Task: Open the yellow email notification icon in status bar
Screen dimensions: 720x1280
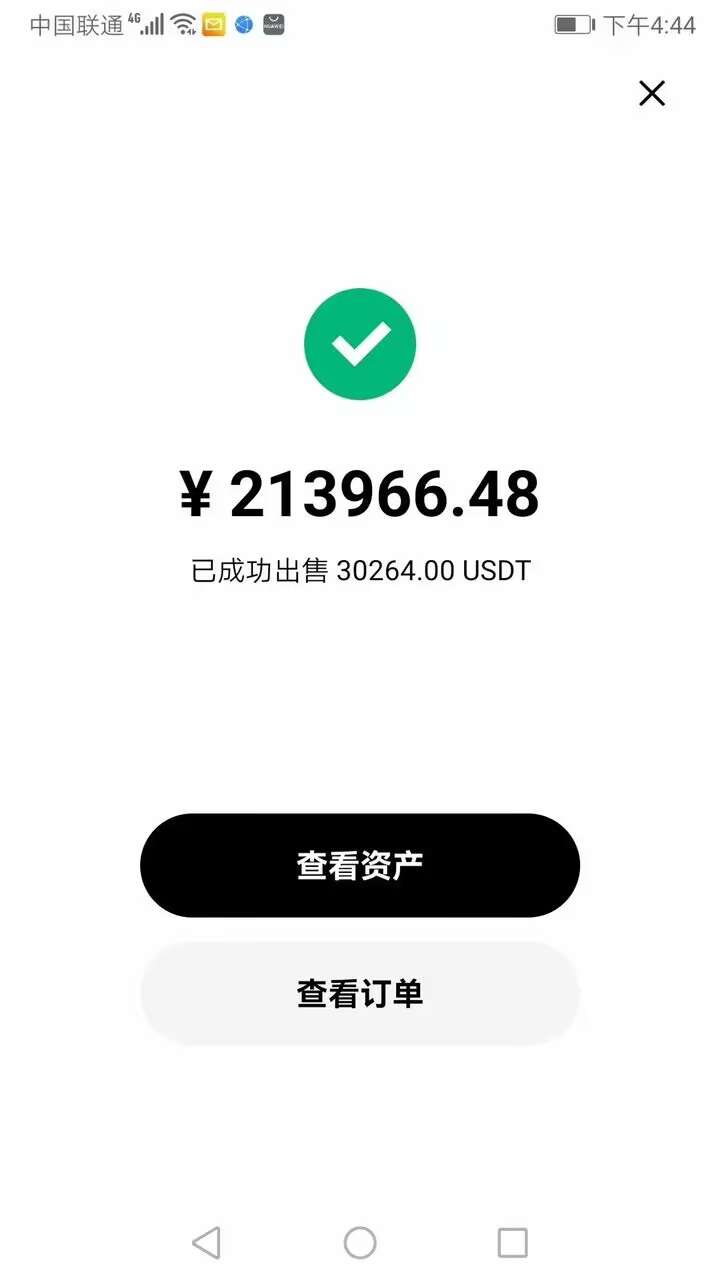Action: (211, 24)
